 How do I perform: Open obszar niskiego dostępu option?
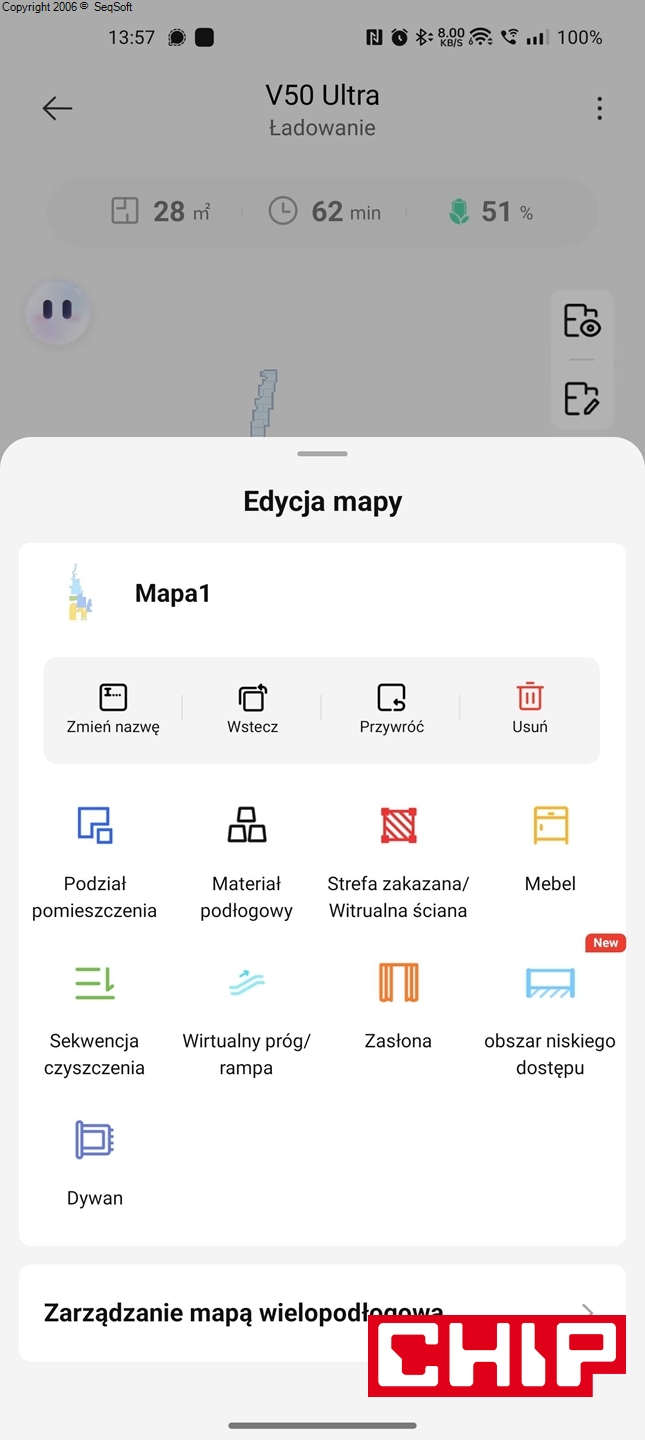point(550,1018)
